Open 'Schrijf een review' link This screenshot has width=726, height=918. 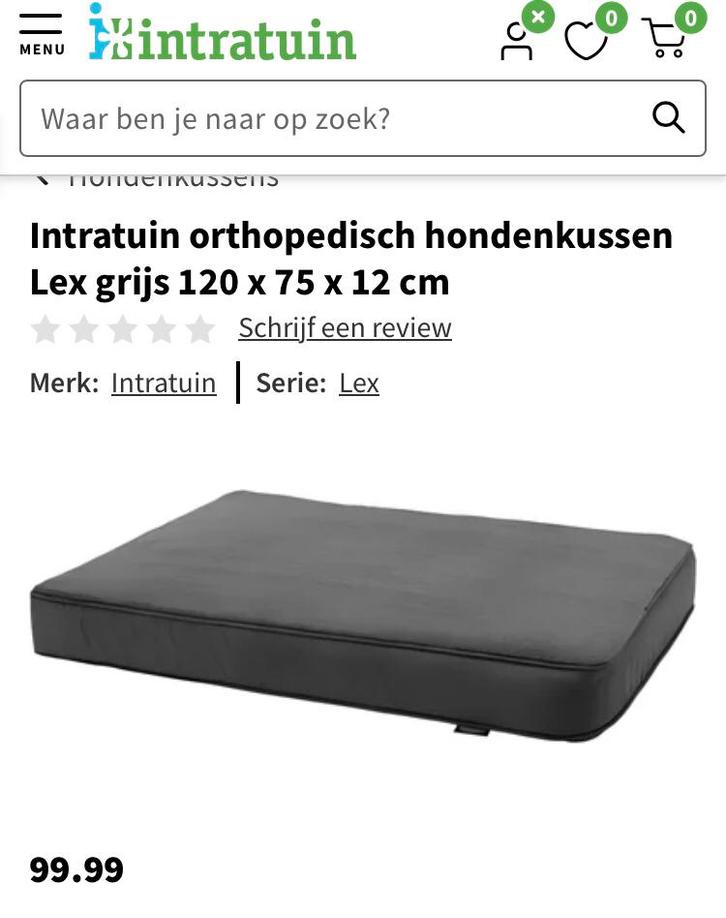344,328
